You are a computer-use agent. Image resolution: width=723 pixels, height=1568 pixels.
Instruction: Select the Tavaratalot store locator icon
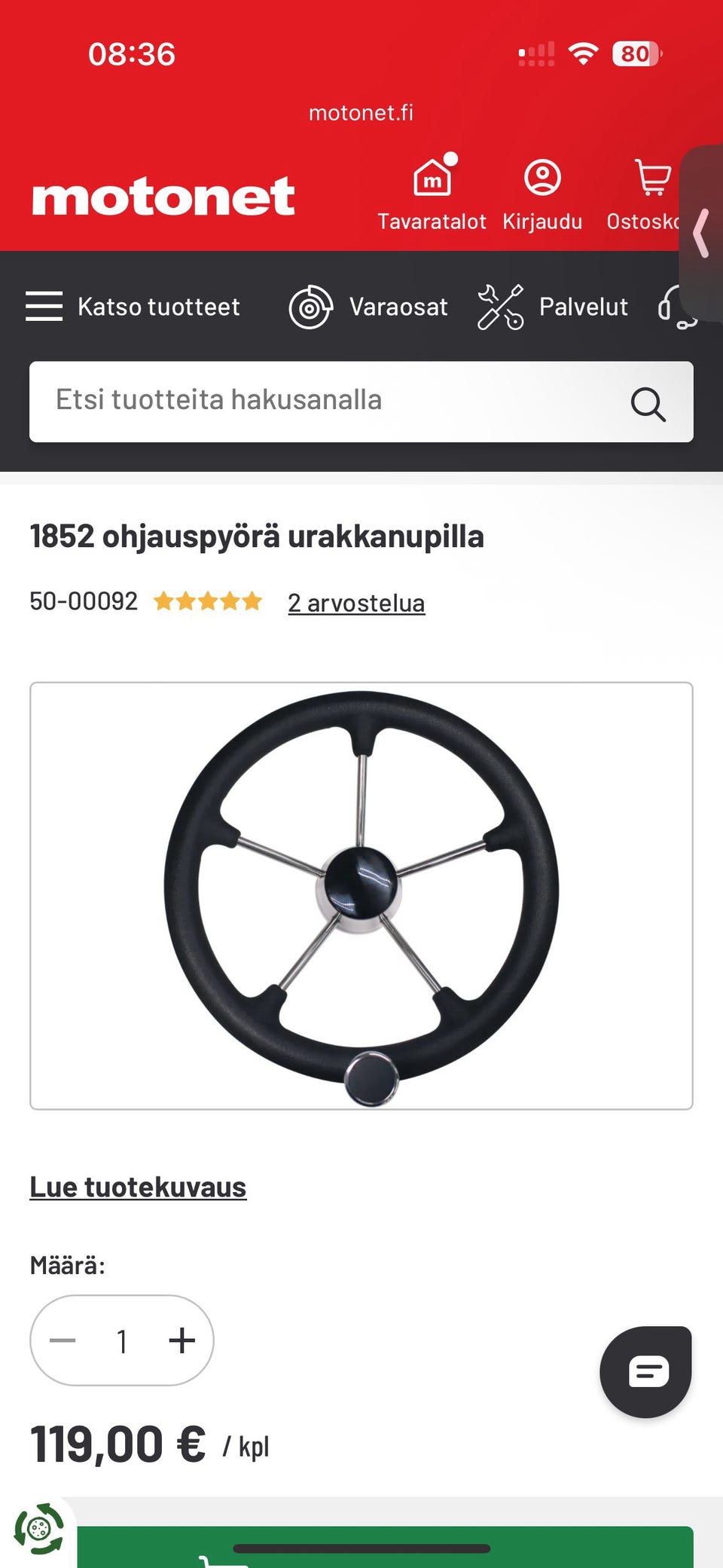433,179
